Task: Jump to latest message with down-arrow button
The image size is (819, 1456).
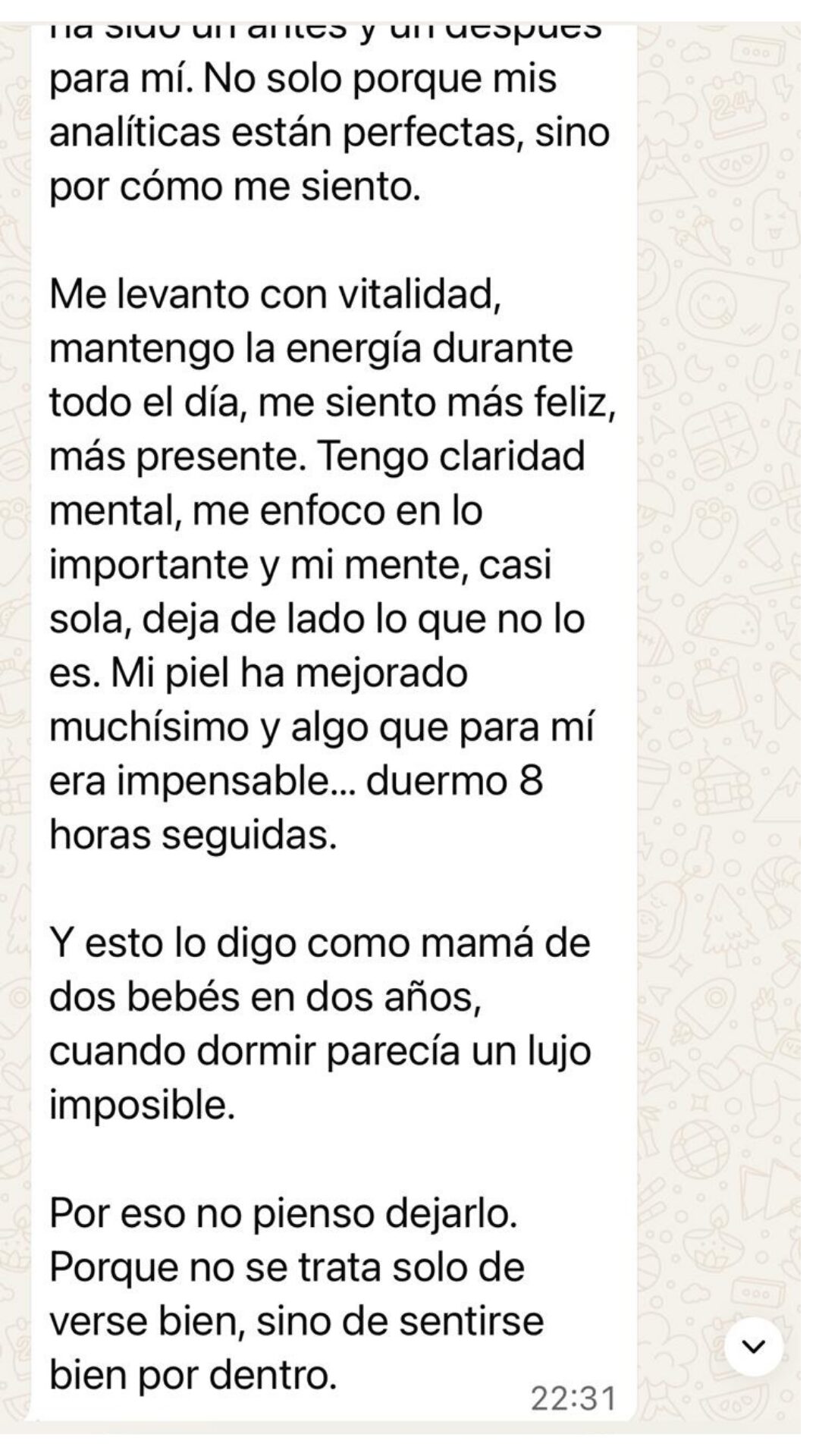Action: point(754,1347)
